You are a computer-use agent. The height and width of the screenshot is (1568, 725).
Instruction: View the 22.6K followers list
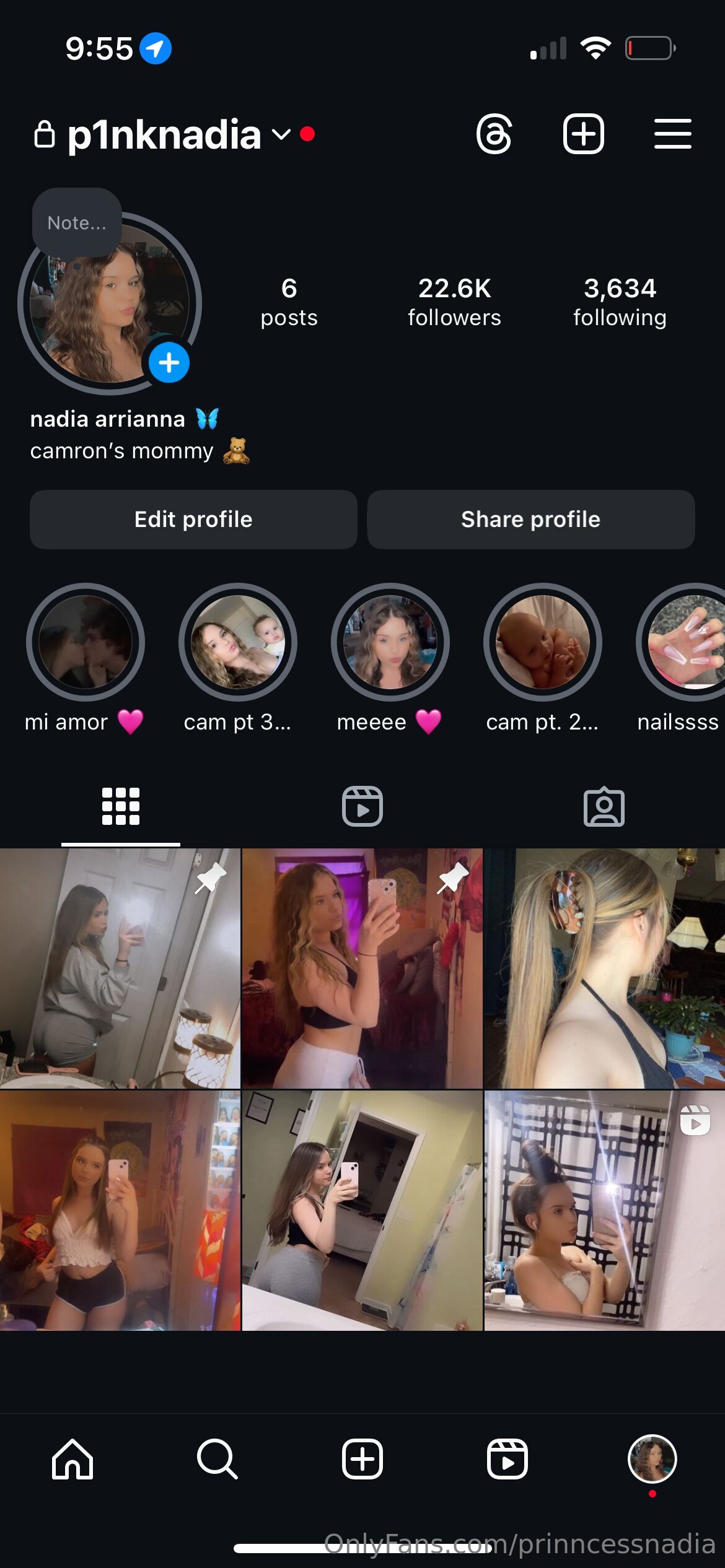coord(454,302)
